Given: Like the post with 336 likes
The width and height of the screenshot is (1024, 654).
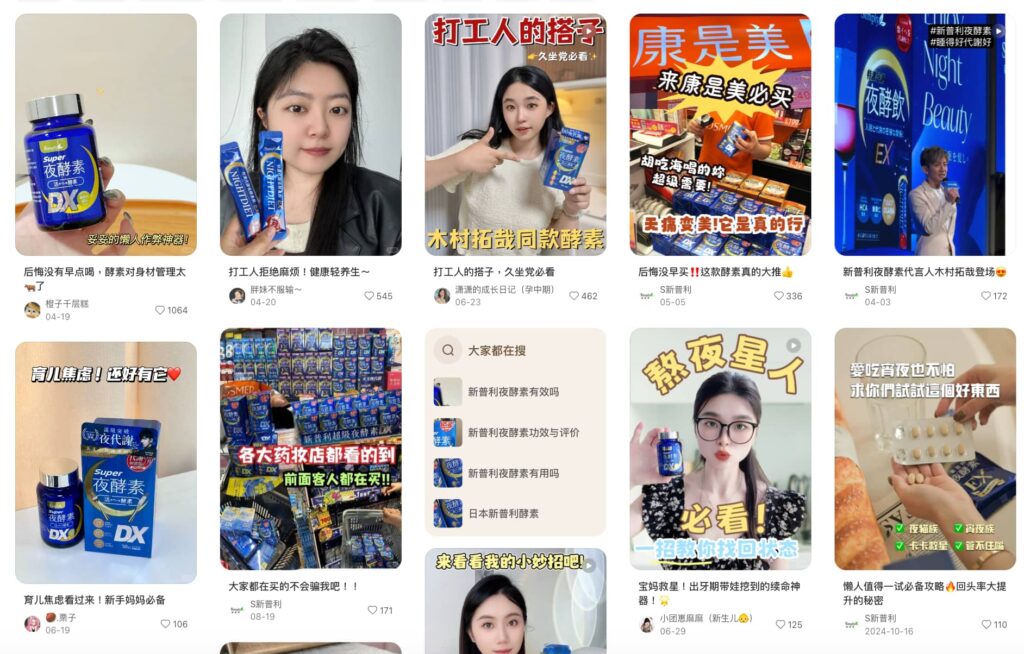Looking at the screenshot, I should [x=779, y=296].
